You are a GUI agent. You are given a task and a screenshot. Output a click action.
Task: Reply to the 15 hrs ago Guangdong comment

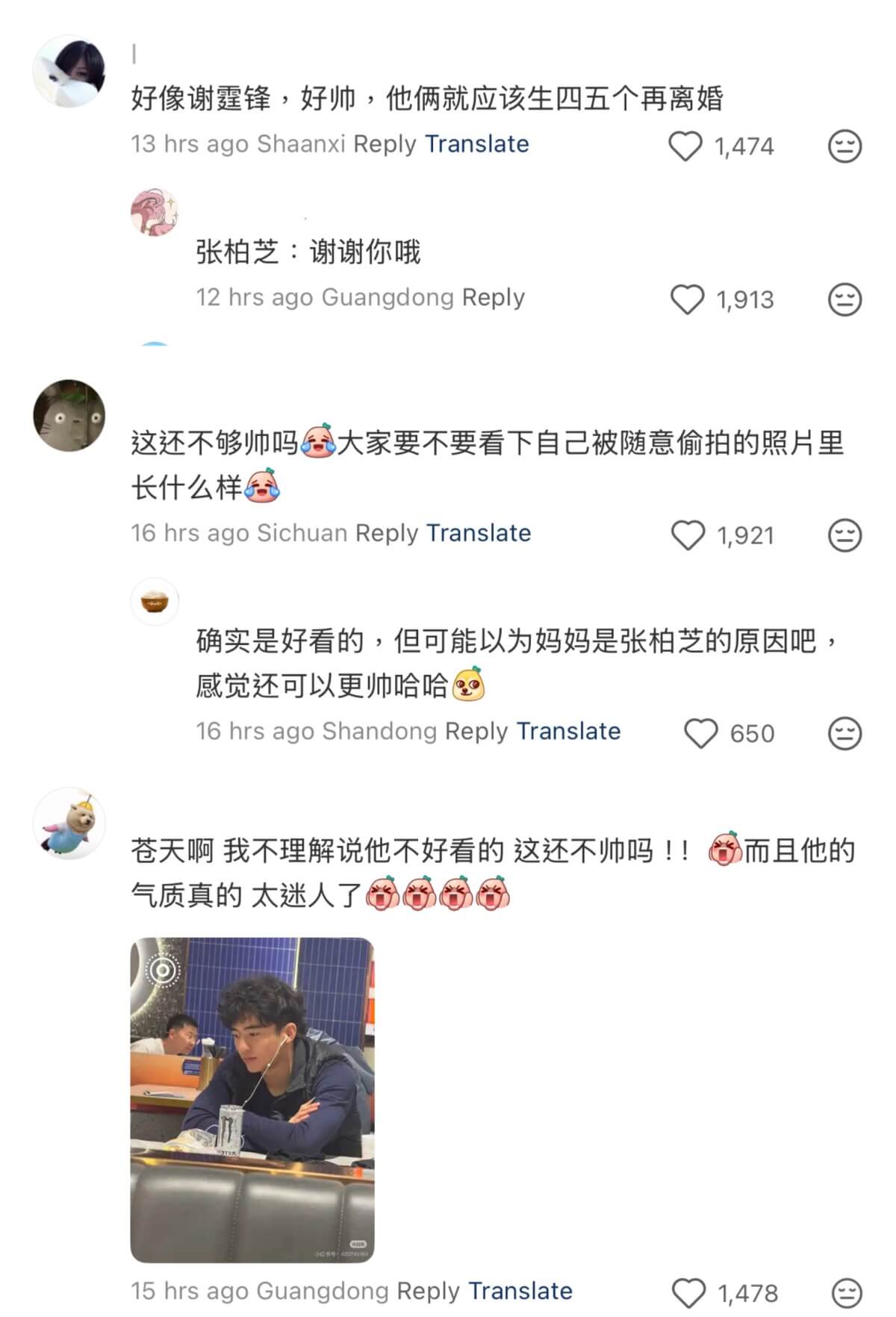(428, 1291)
